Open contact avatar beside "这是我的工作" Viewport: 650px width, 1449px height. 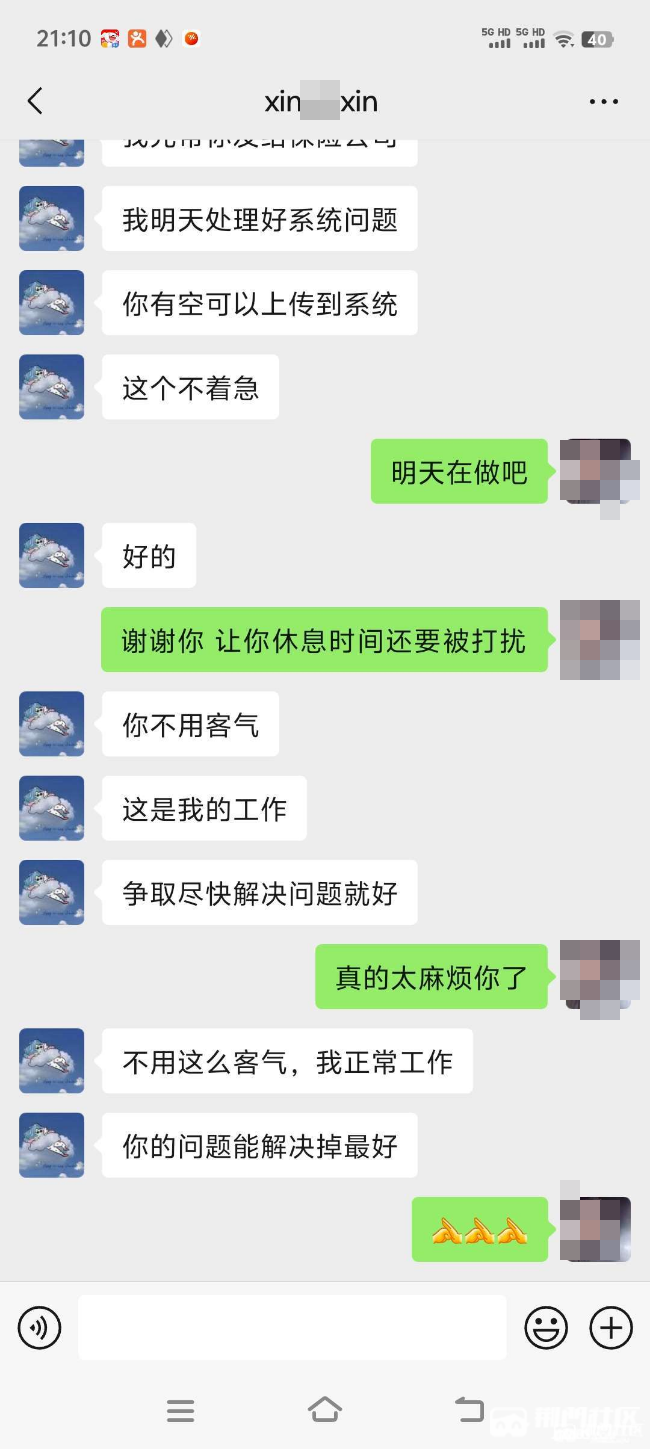[x=52, y=808]
